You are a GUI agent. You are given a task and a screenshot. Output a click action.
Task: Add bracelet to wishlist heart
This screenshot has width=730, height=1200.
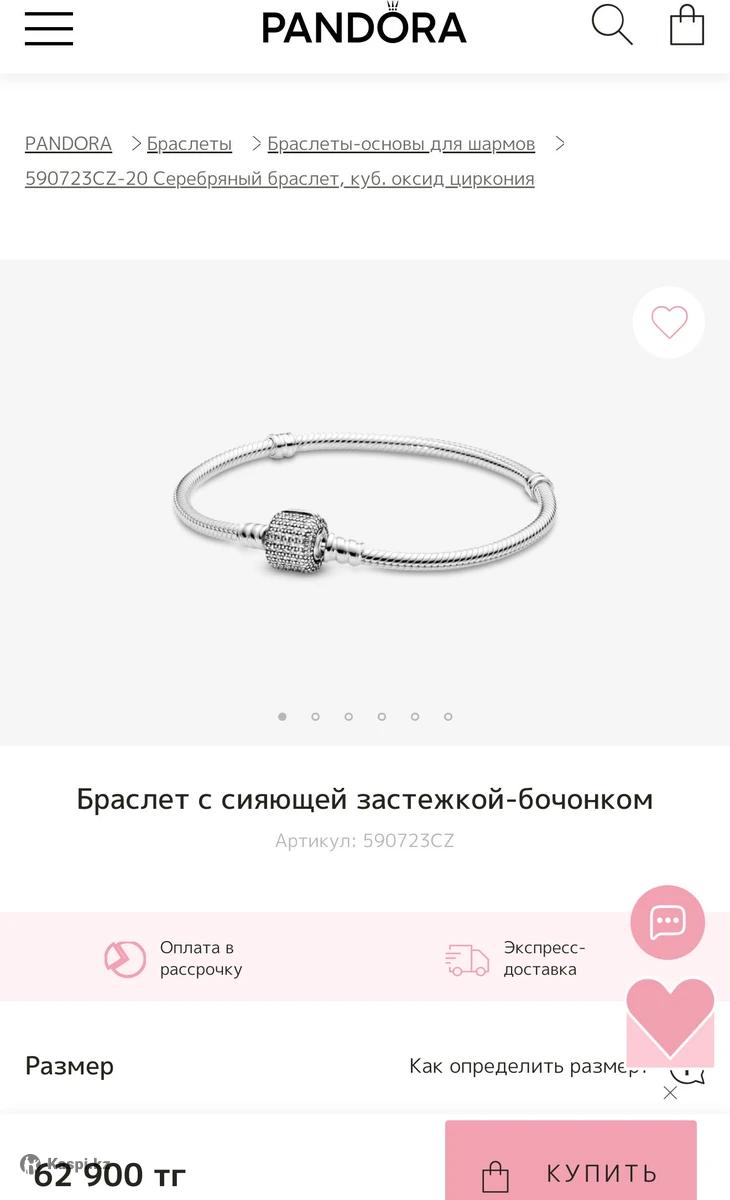669,322
